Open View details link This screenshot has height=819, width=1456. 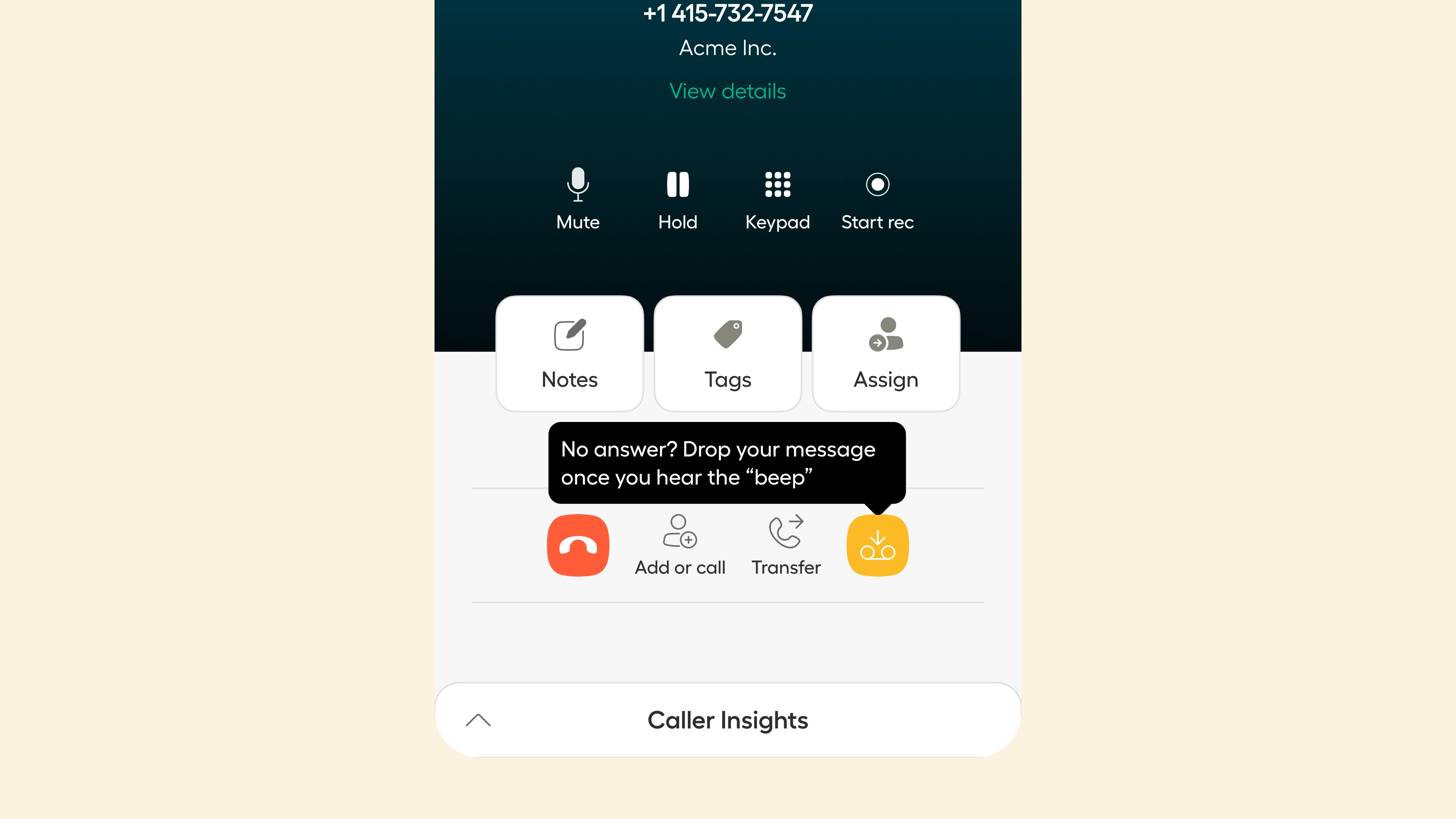[x=728, y=91]
